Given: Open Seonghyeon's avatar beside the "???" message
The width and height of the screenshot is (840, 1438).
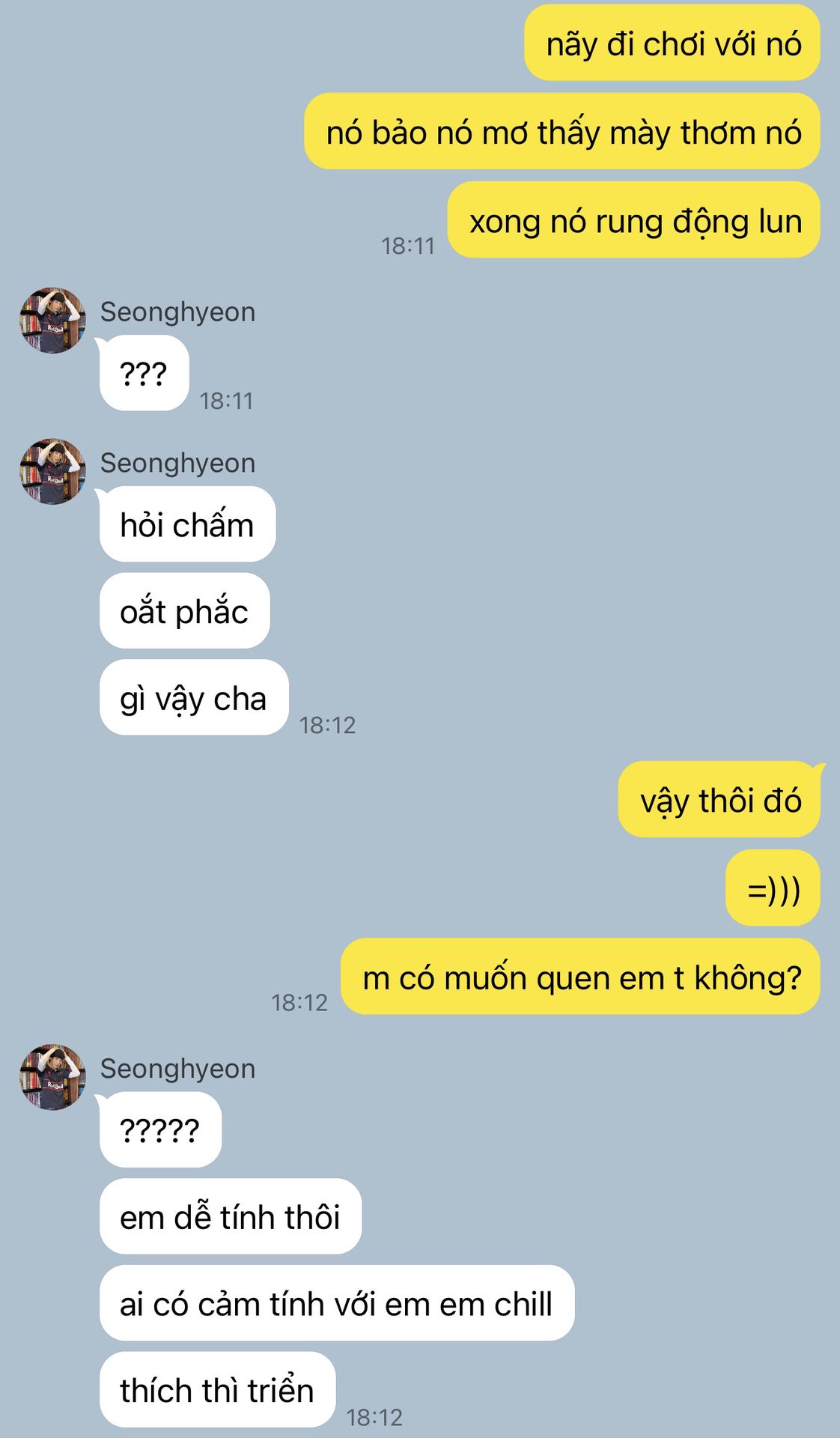Looking at the screenshot, I should point(52,321).
